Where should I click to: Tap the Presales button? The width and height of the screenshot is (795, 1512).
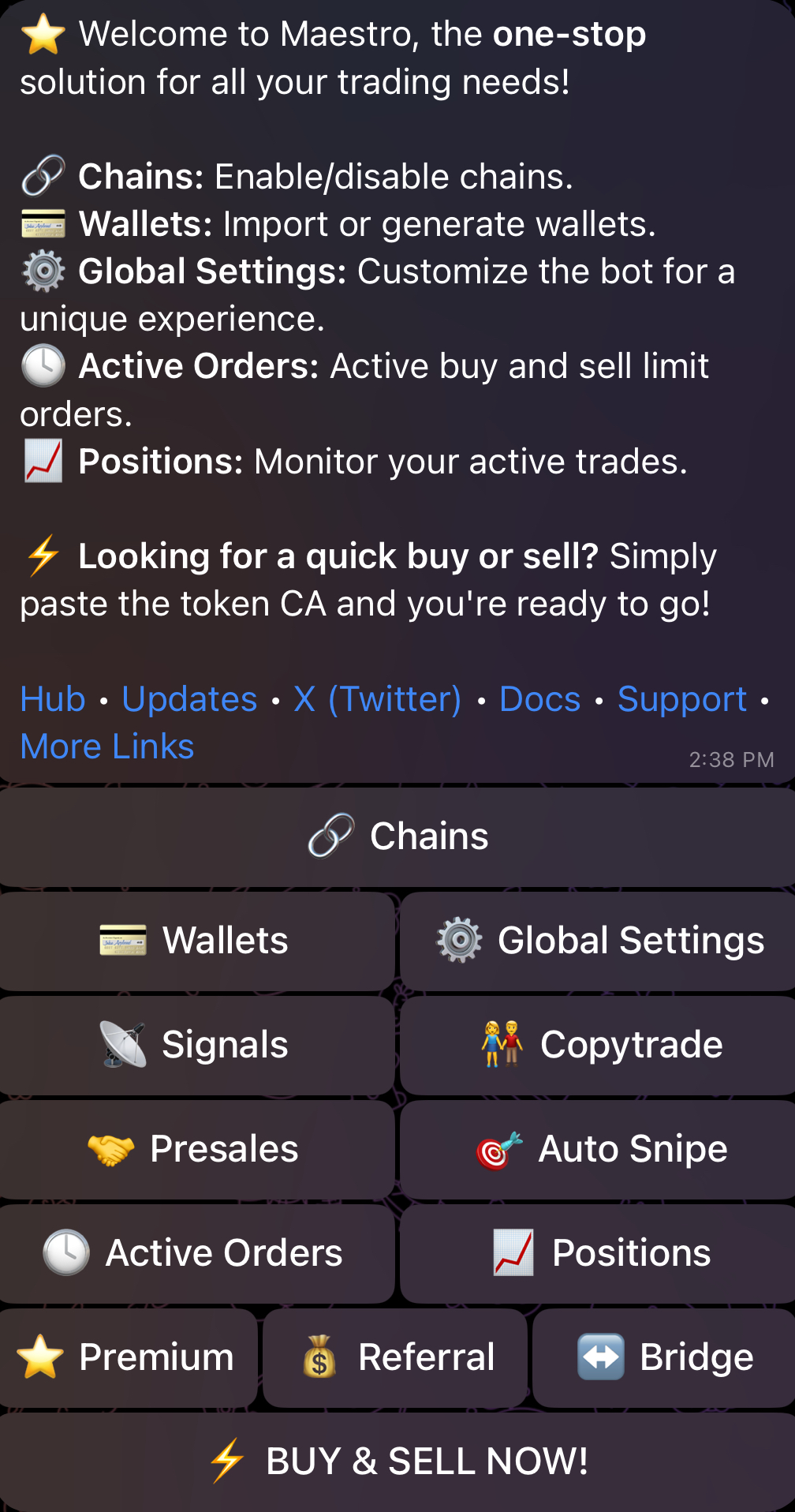click(196, 1149)
